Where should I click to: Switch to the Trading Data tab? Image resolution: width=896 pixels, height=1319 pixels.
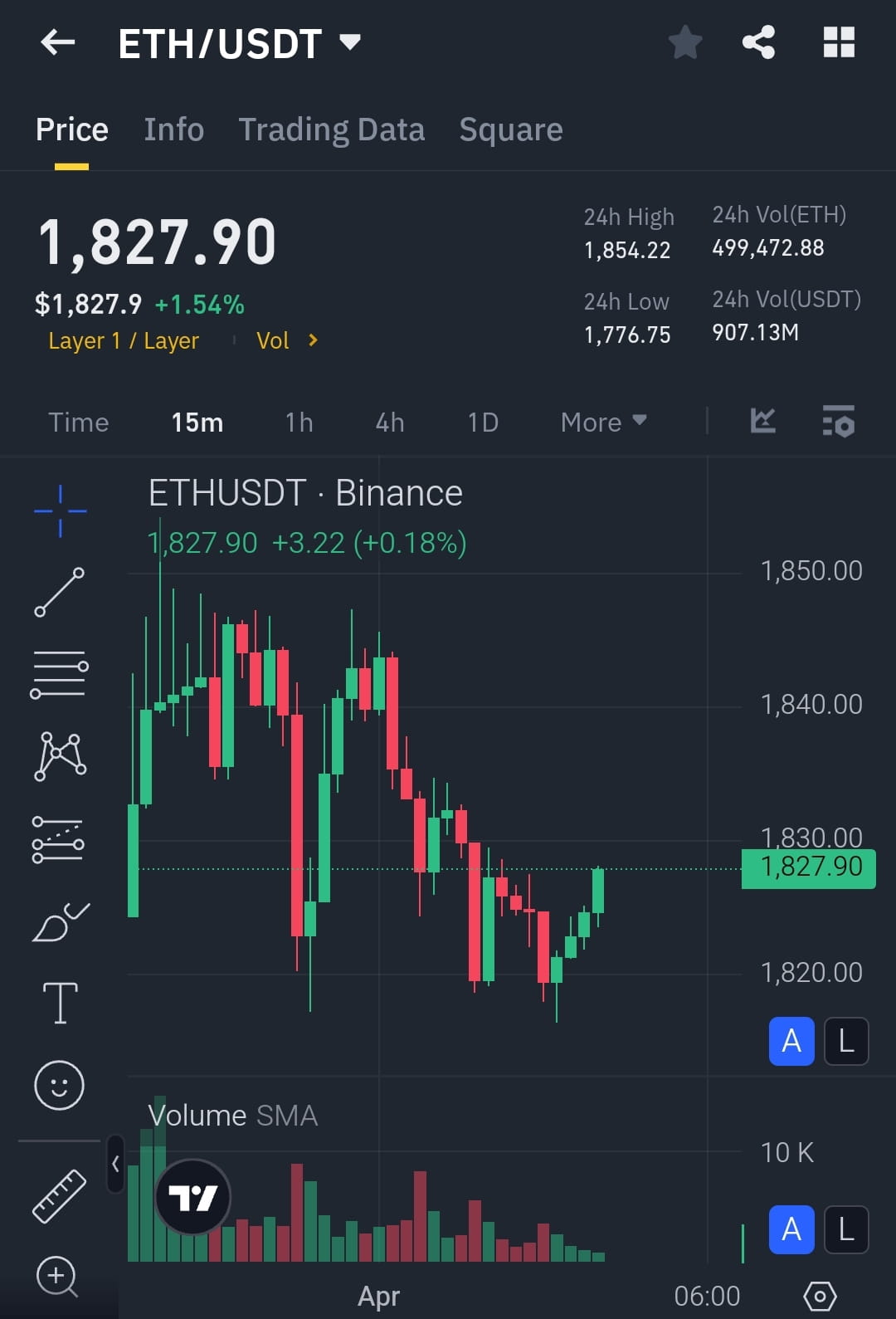[x=332, y=129]
